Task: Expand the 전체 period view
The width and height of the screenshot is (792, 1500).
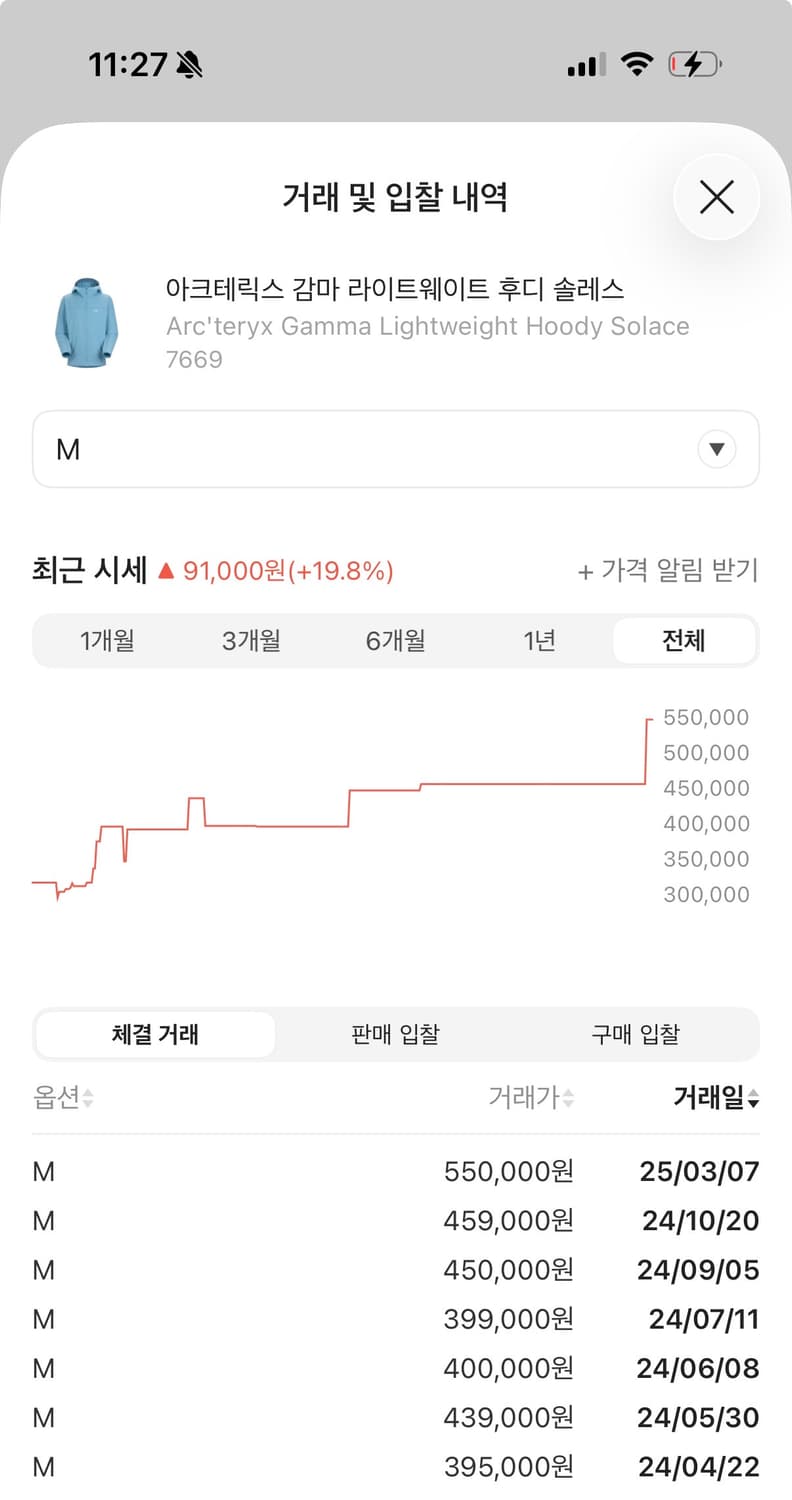Action: [684, 641]
